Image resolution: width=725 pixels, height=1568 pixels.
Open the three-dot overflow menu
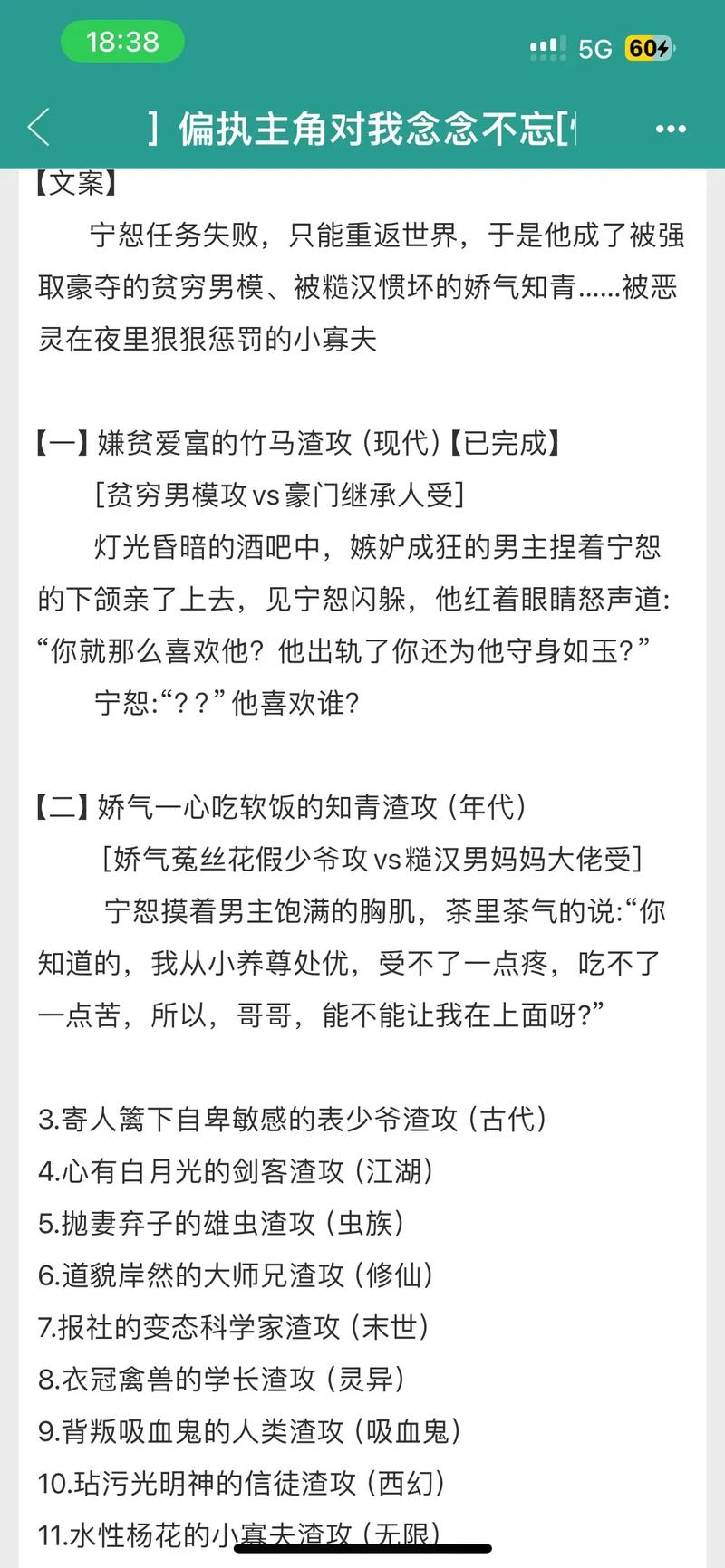click(671, 130)
